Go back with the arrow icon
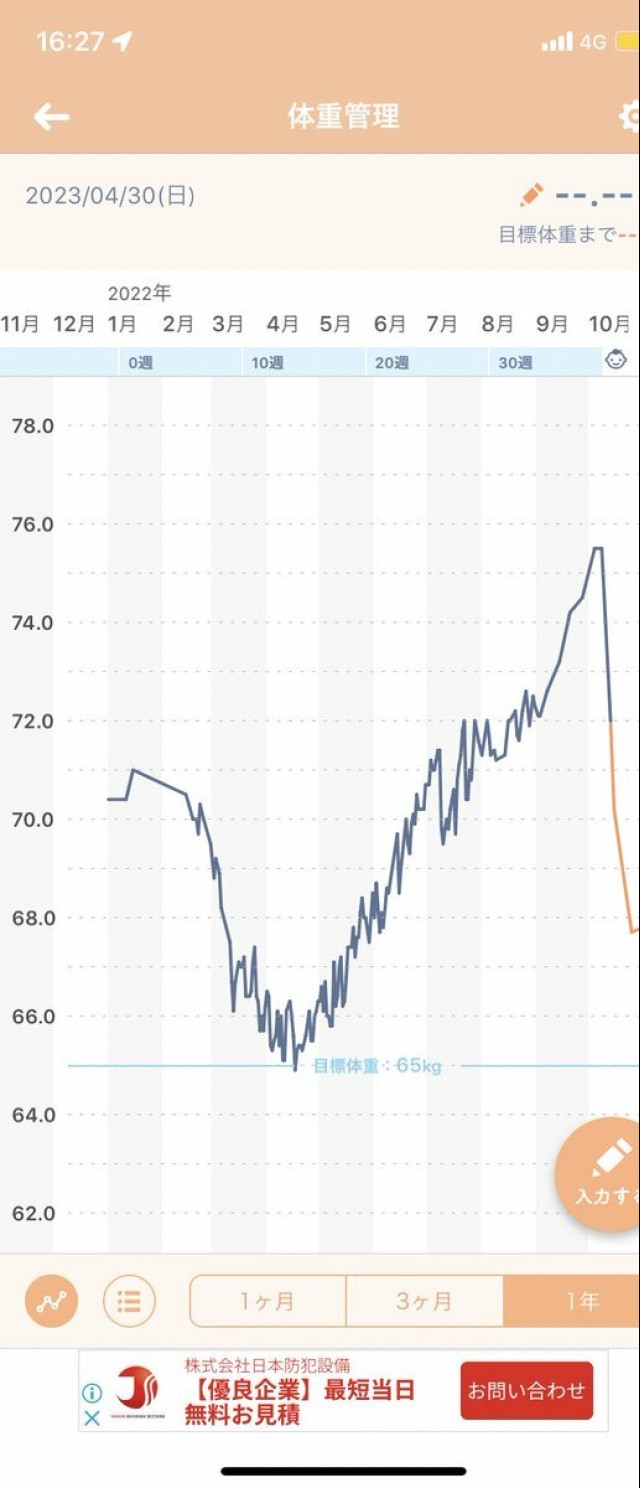This screenshot has height=1488, width=640. point(52,117)
